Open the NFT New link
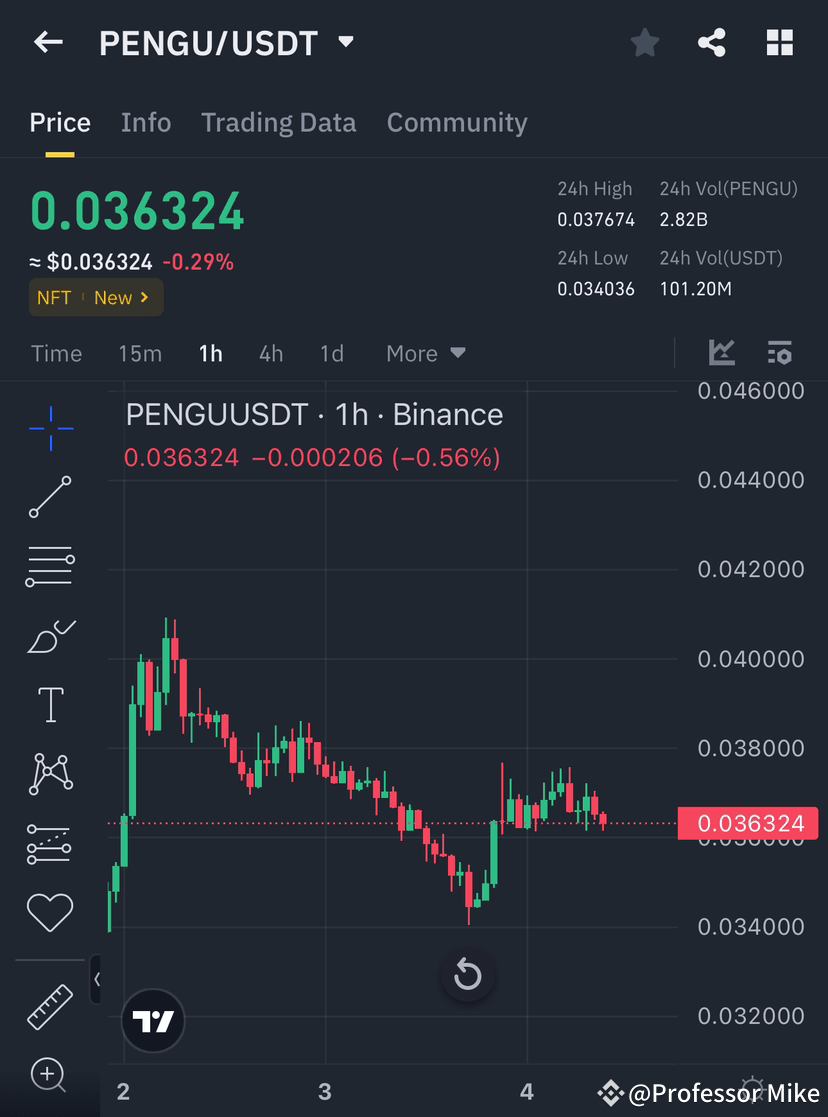This screenshot has height=1117, width=828. click(96, 297)
